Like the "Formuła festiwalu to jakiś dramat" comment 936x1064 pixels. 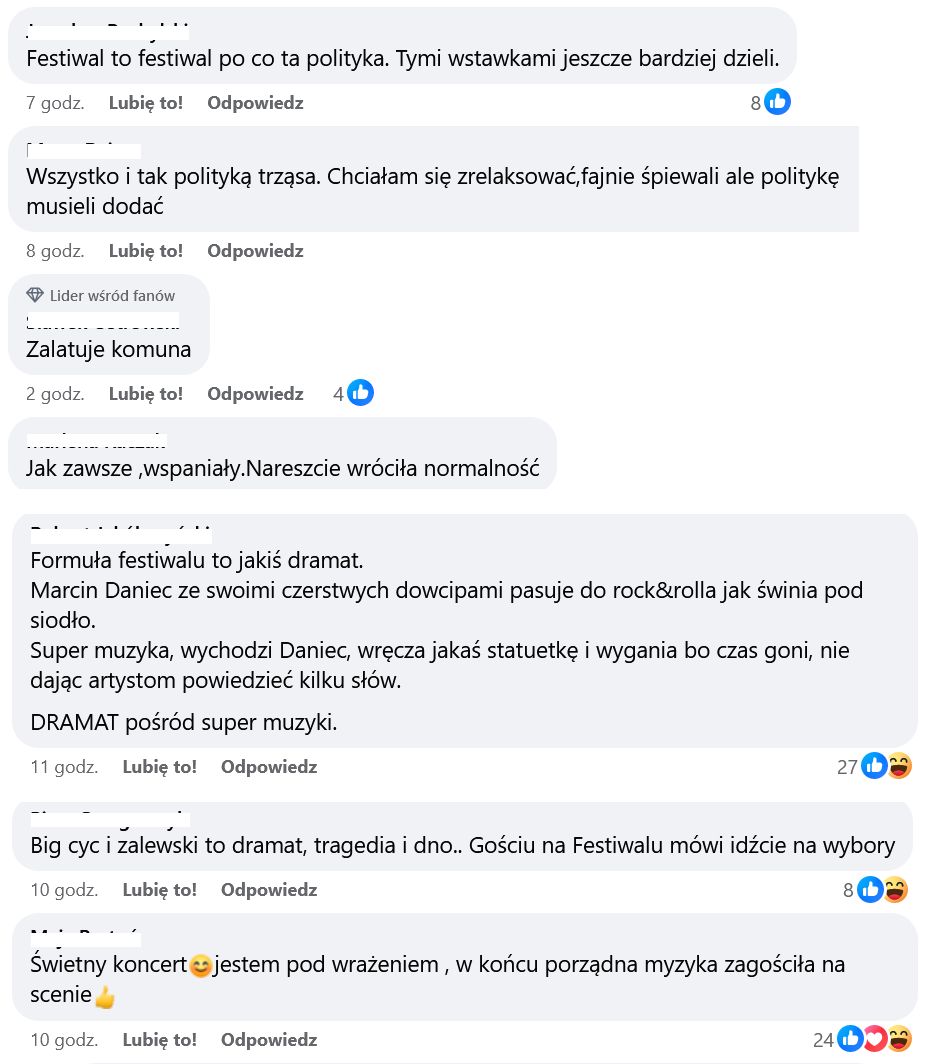coord(160,766)
